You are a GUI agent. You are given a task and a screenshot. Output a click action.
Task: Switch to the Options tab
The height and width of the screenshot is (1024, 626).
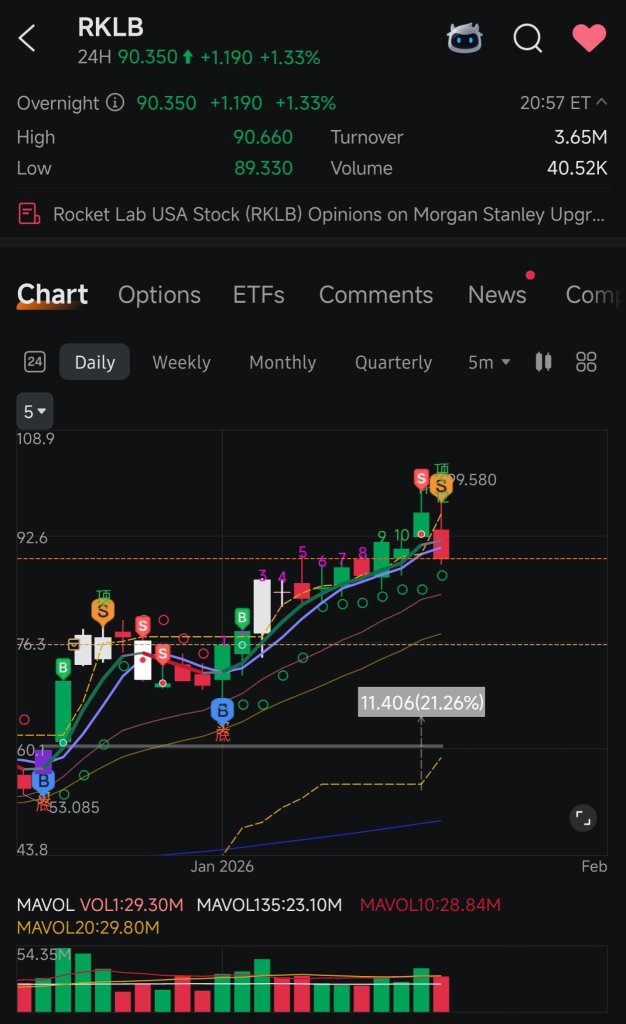159,295
